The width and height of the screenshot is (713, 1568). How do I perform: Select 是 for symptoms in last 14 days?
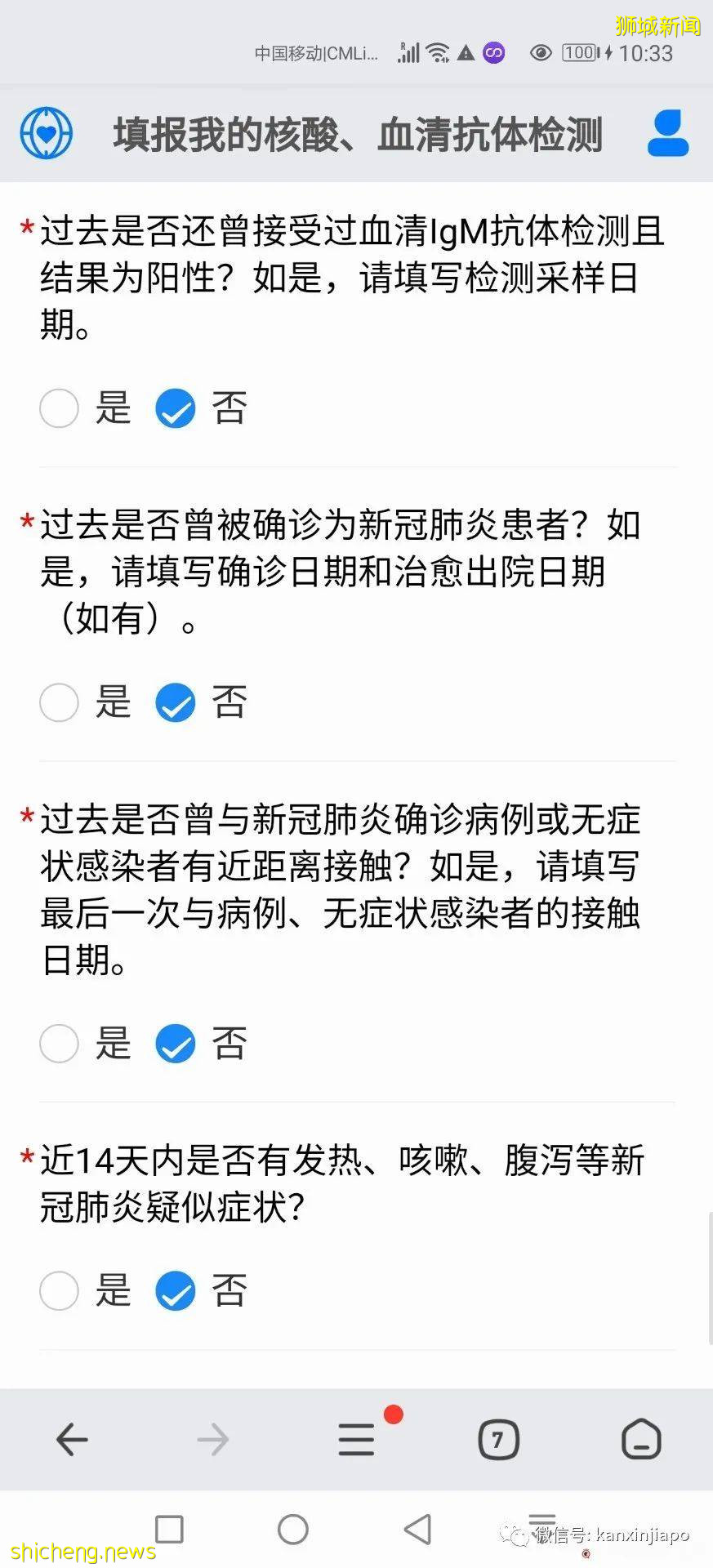60,1290
